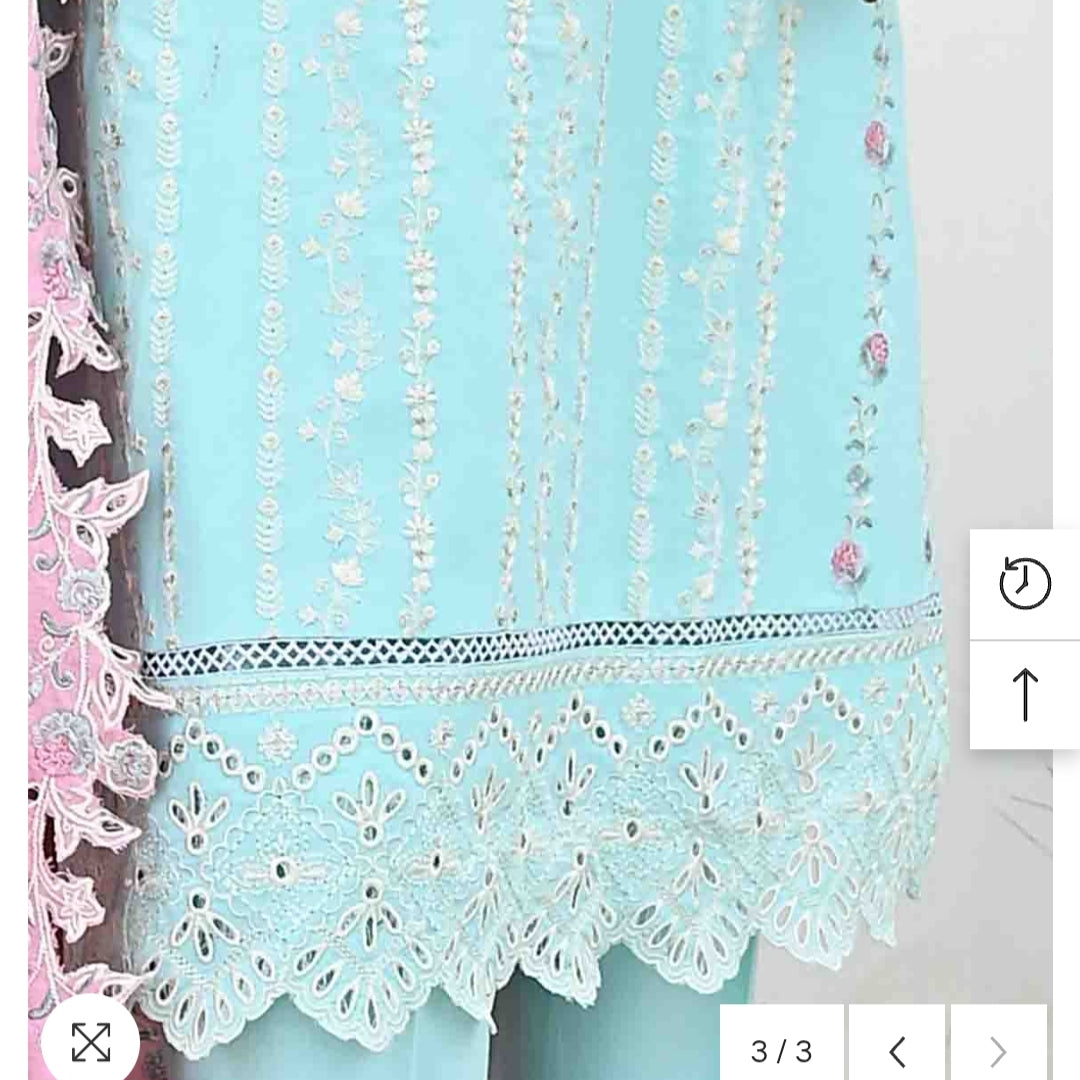This screenshot has width=1080, height=1080.
Task: Go to the previous product image
Action: pyautogui.click(x=897, y=1051)
